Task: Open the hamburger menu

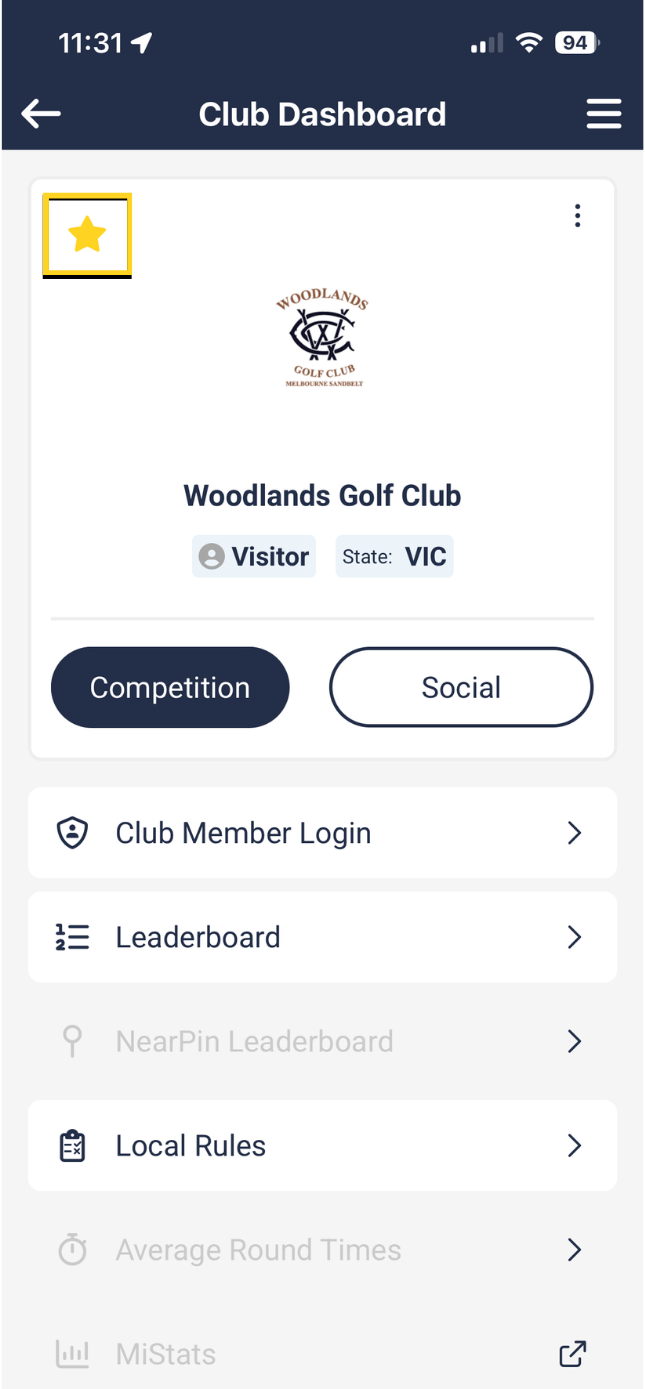Action: (603, 114)
